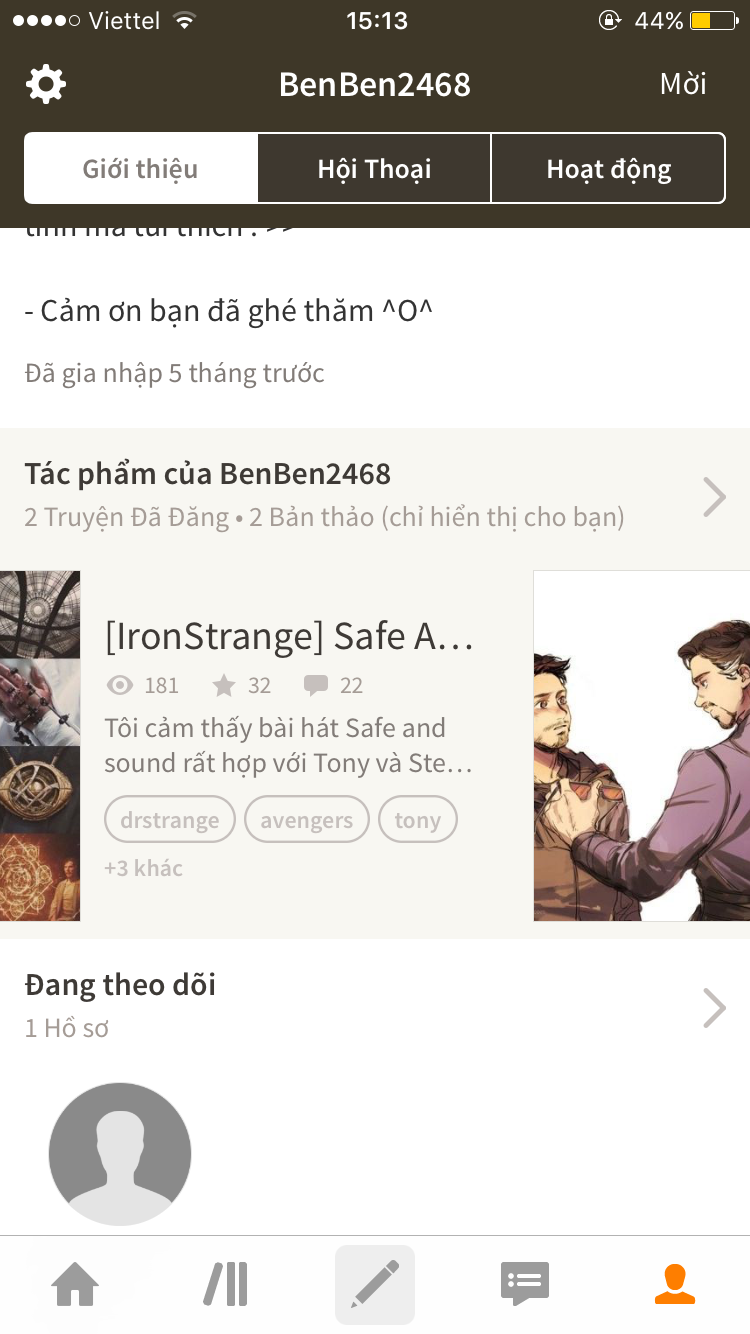Select the Giới thiệu tab
The width and height of the screenshot is (750, 1334).
[x=141, y=168]
